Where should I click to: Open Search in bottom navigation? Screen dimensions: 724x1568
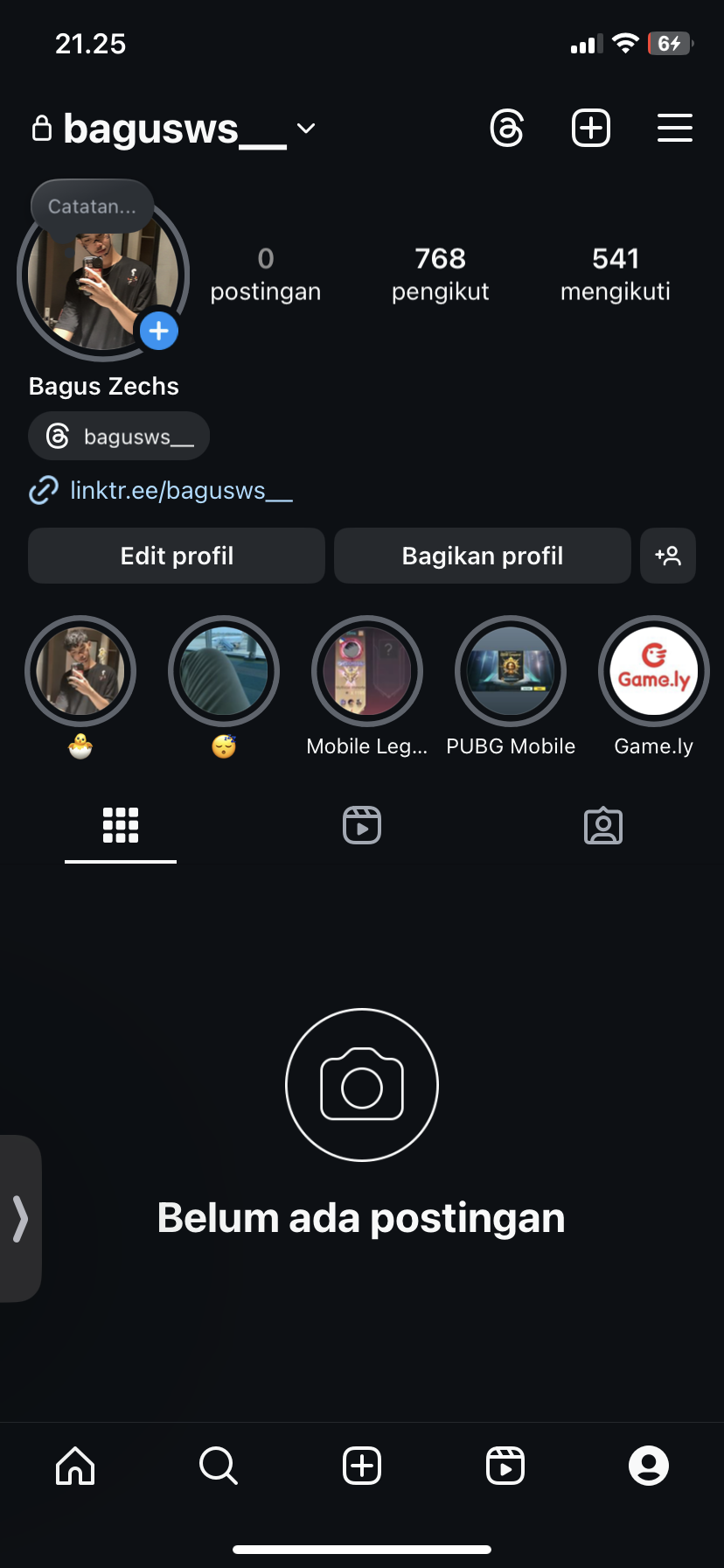coord(219,1466)
